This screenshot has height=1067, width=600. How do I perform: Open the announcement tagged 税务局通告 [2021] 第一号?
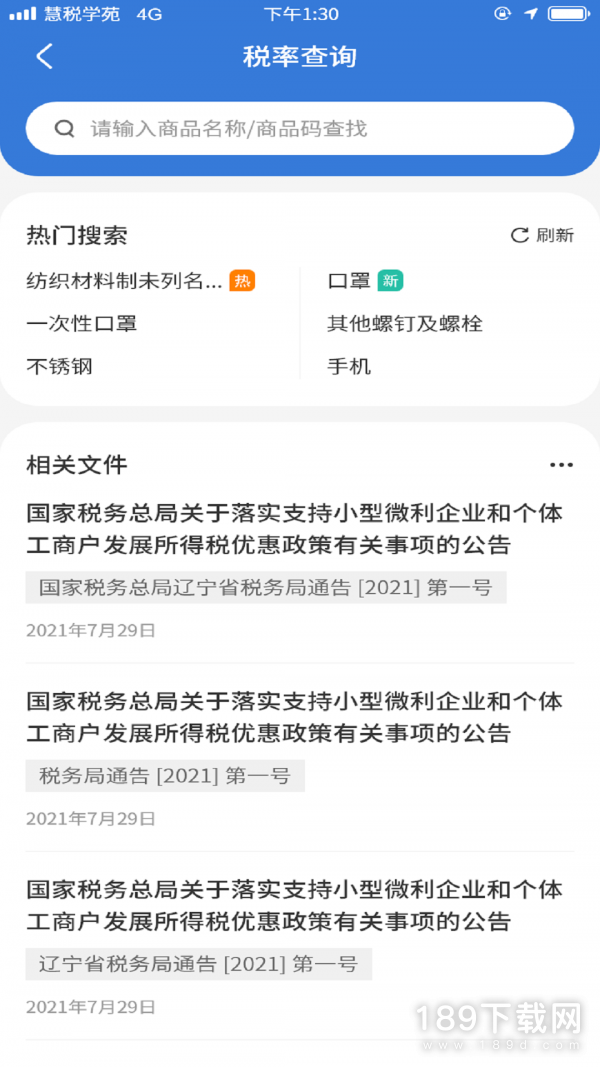[300, 758]
